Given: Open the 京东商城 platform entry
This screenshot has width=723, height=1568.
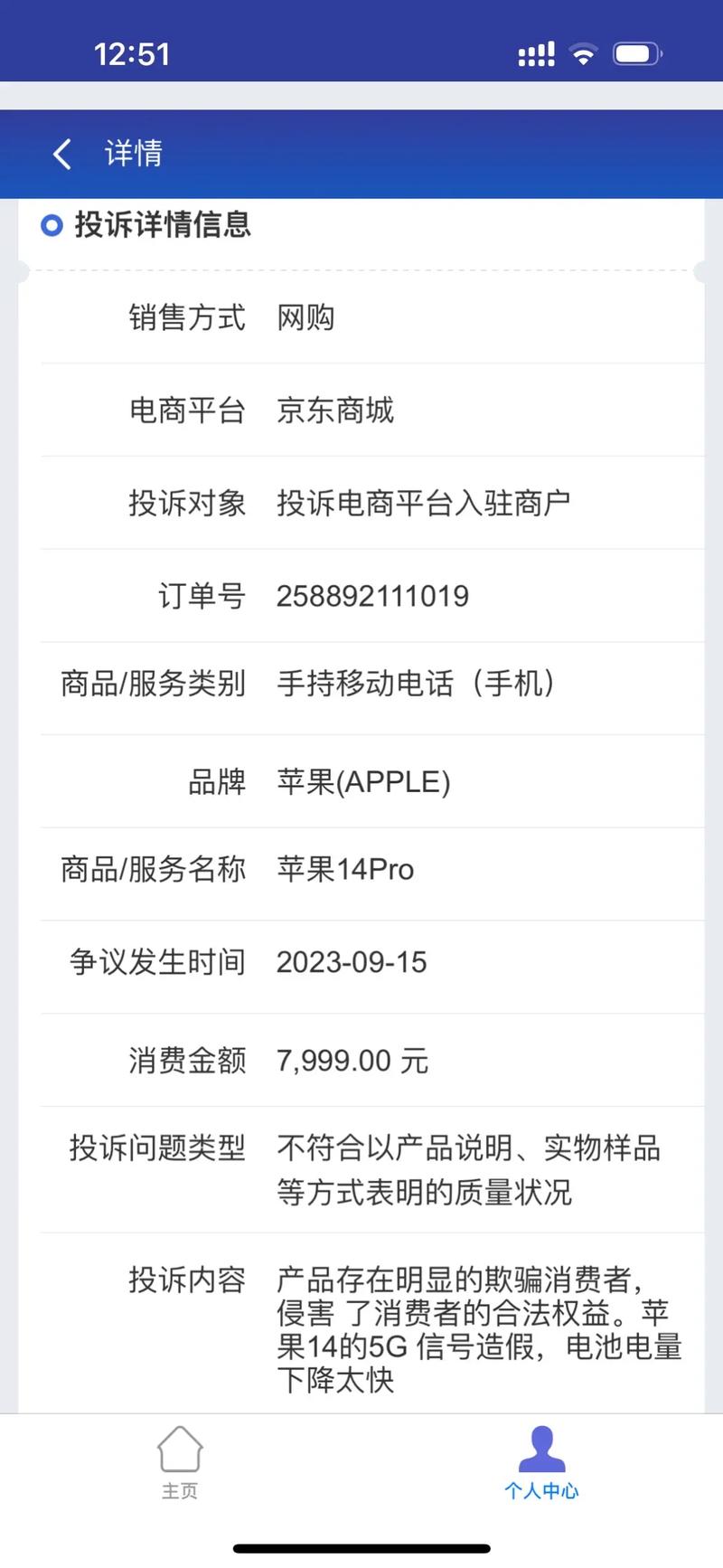Looking at the screenshot, I should (335, 411).
